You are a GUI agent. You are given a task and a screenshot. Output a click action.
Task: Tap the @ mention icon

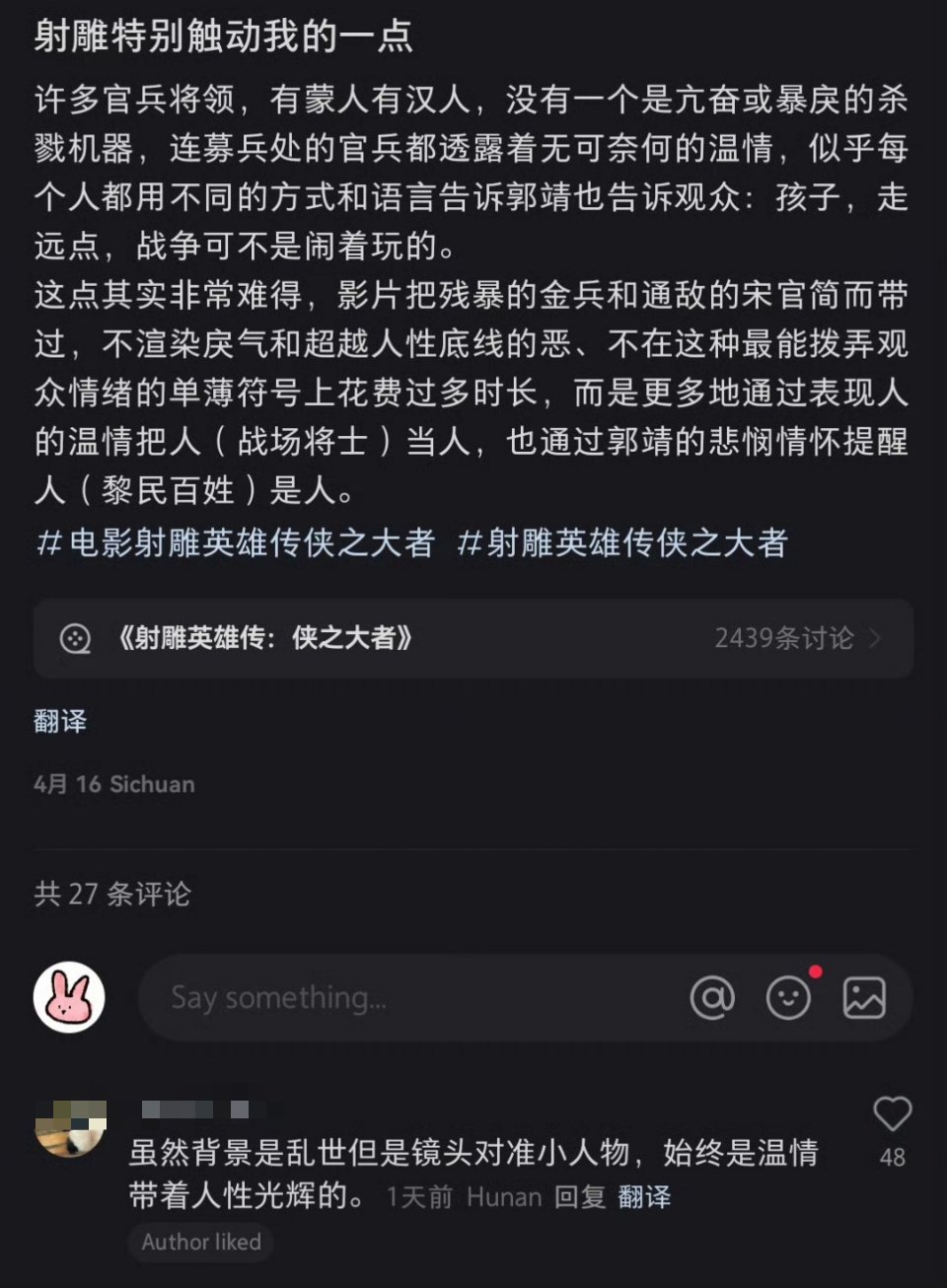tap(712, 997)
